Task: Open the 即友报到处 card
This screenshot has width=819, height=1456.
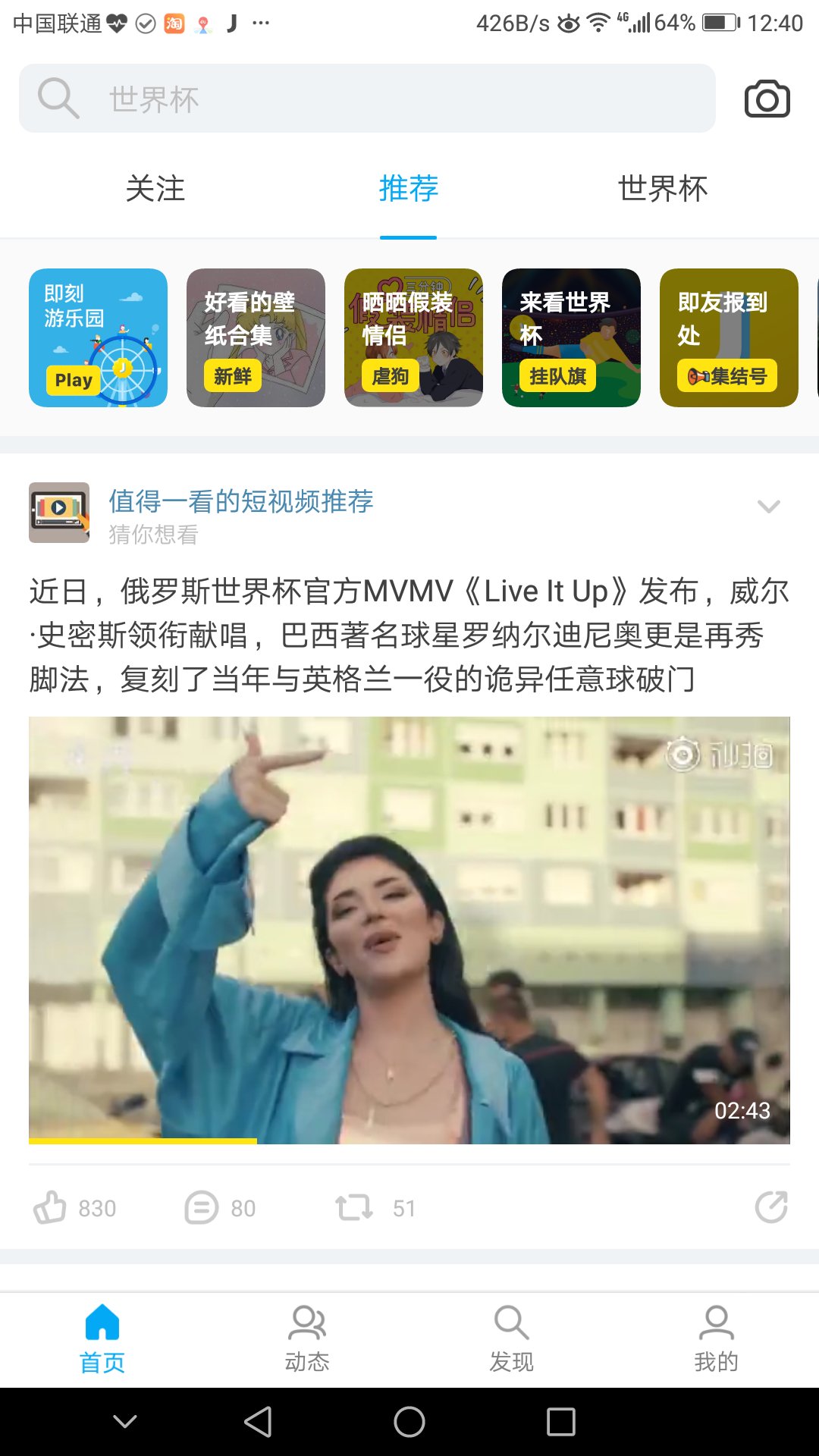Action: pyautogui.click(x=729, y=337)
